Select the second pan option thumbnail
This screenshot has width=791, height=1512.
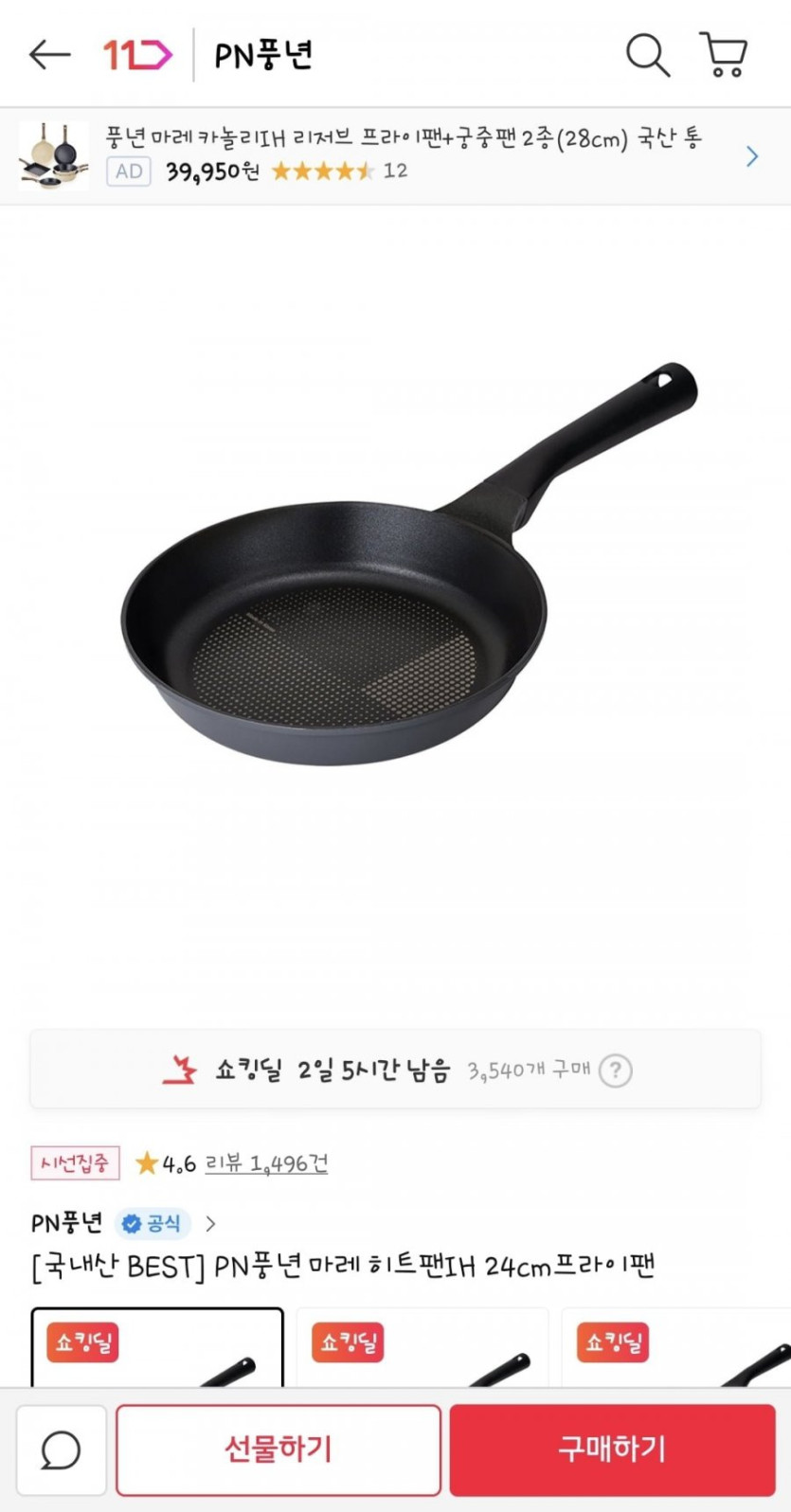pos(422,1349)
